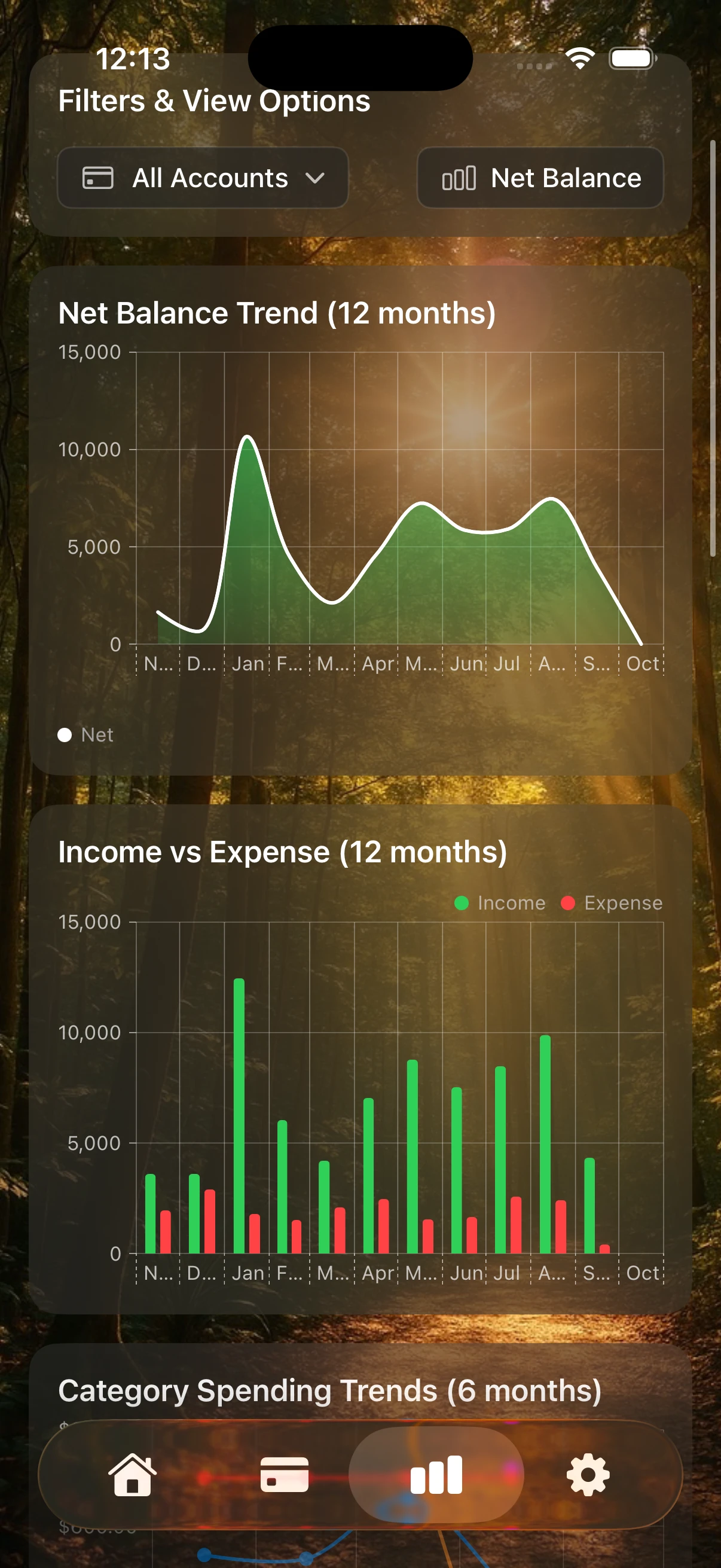Select the Accounts card icon in the tab bar
The width and height of the screenshot is (721, 1568).
[285, 1475]
